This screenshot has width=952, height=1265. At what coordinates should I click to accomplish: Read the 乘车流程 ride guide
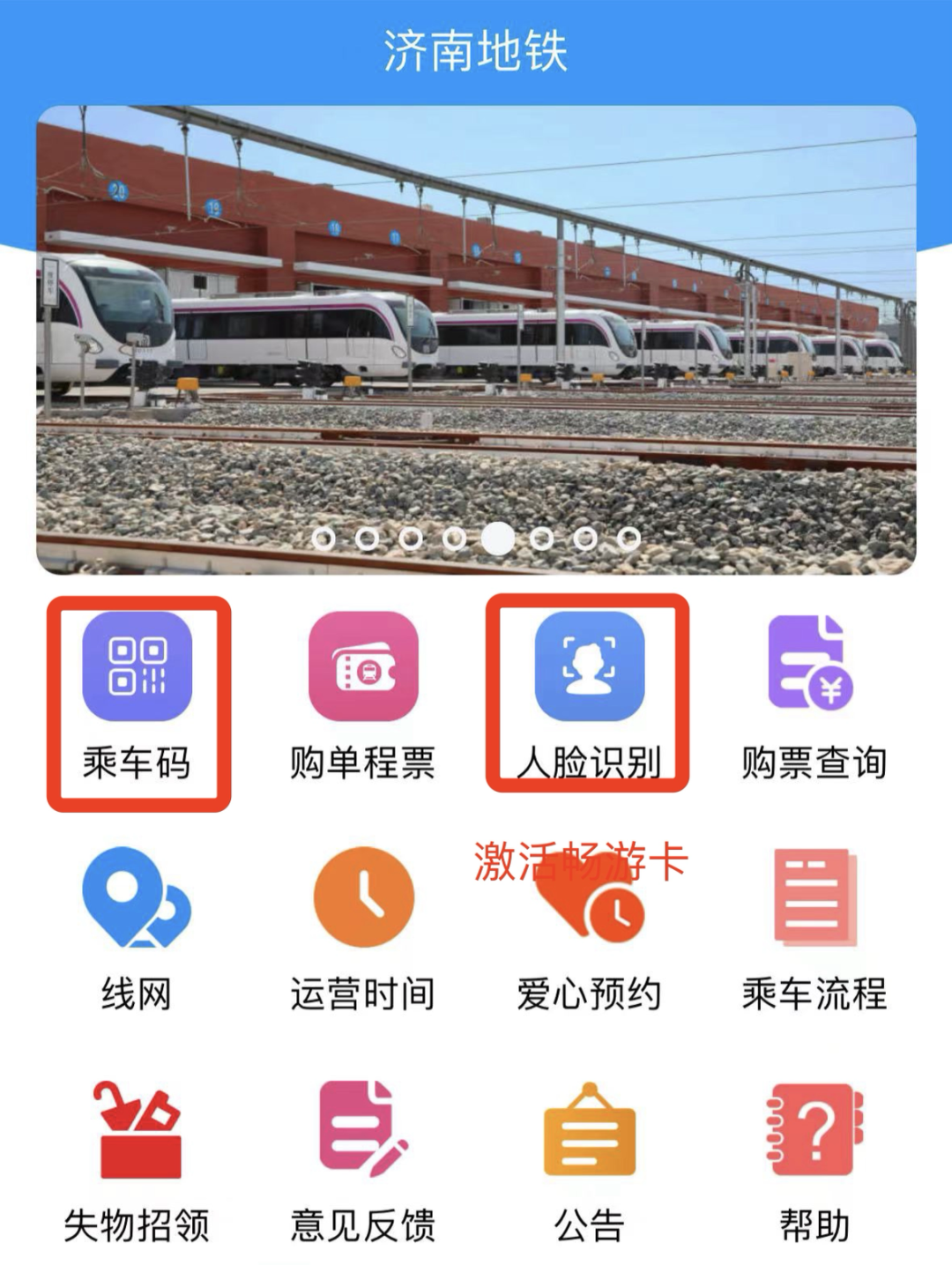pyautogui.click(x=813, y=899)
